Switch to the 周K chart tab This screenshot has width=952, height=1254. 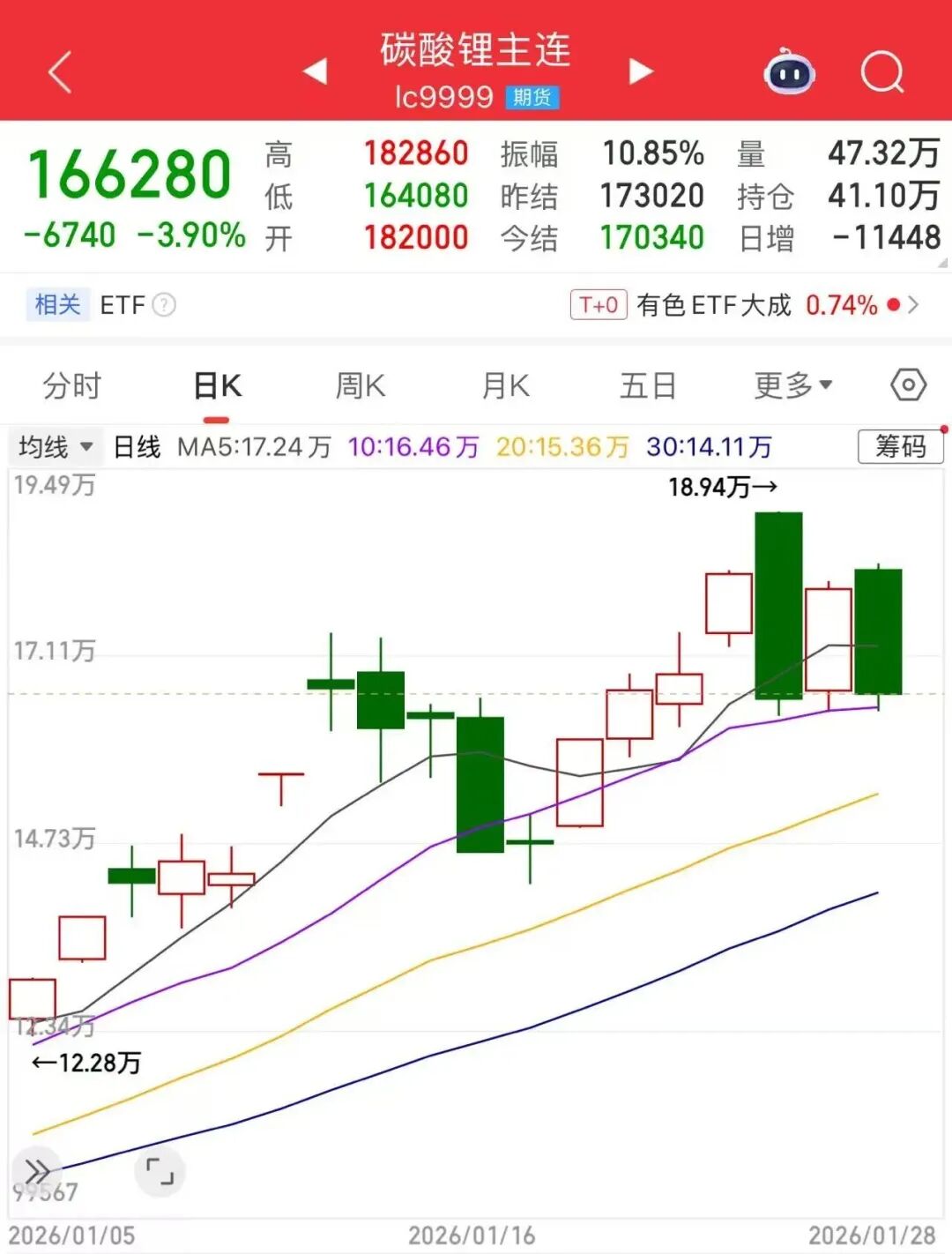tap(361, 386)
